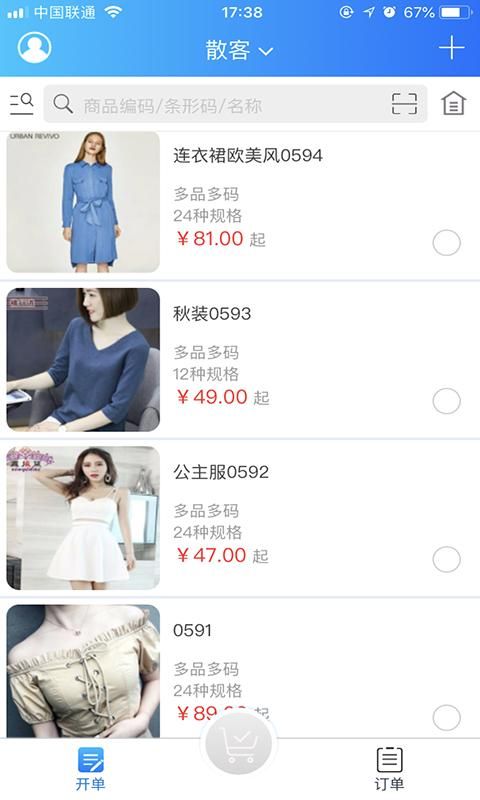Open product 连衣裙欧美风0594
The width and height of the screenshot is (480, 800).
click(240, 204)
